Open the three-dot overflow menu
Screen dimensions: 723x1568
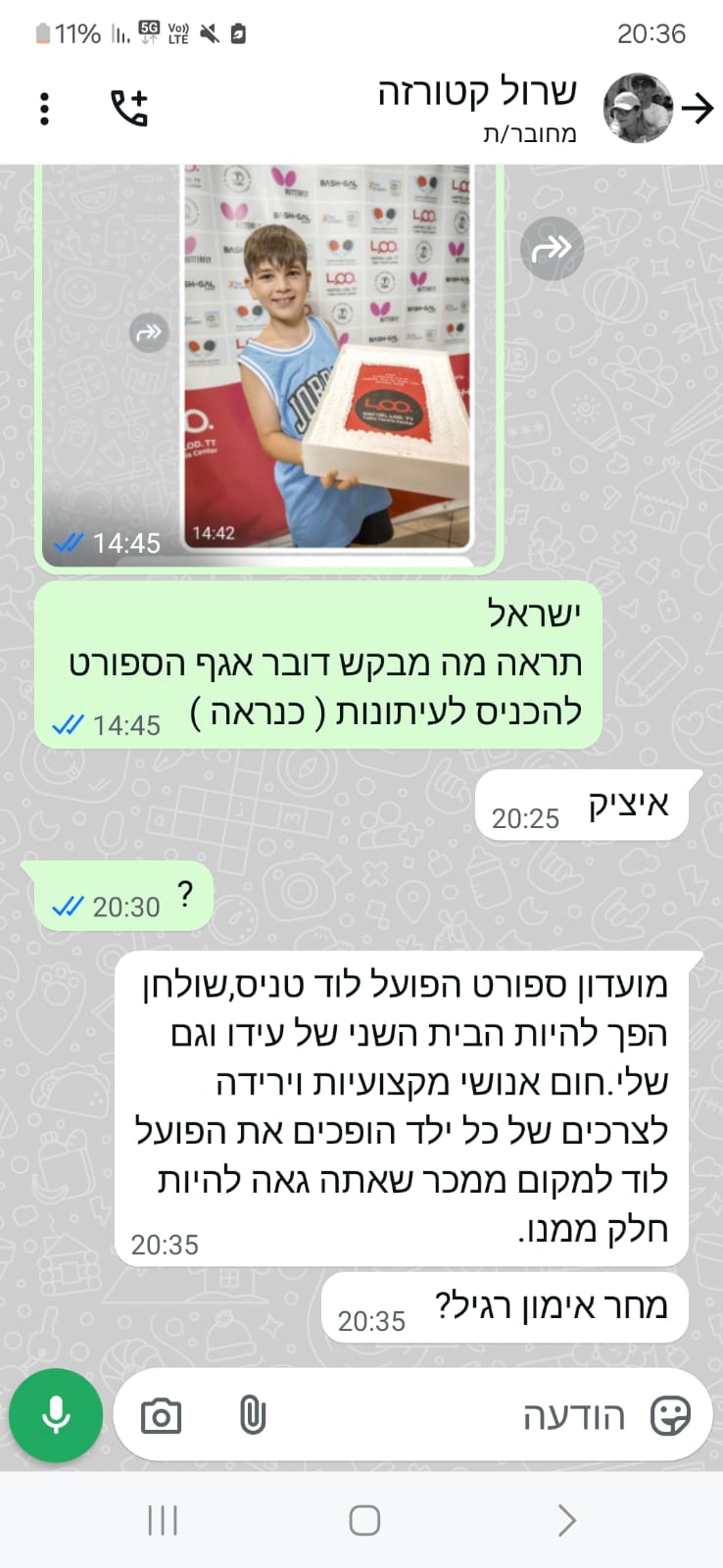click(44, 108)
